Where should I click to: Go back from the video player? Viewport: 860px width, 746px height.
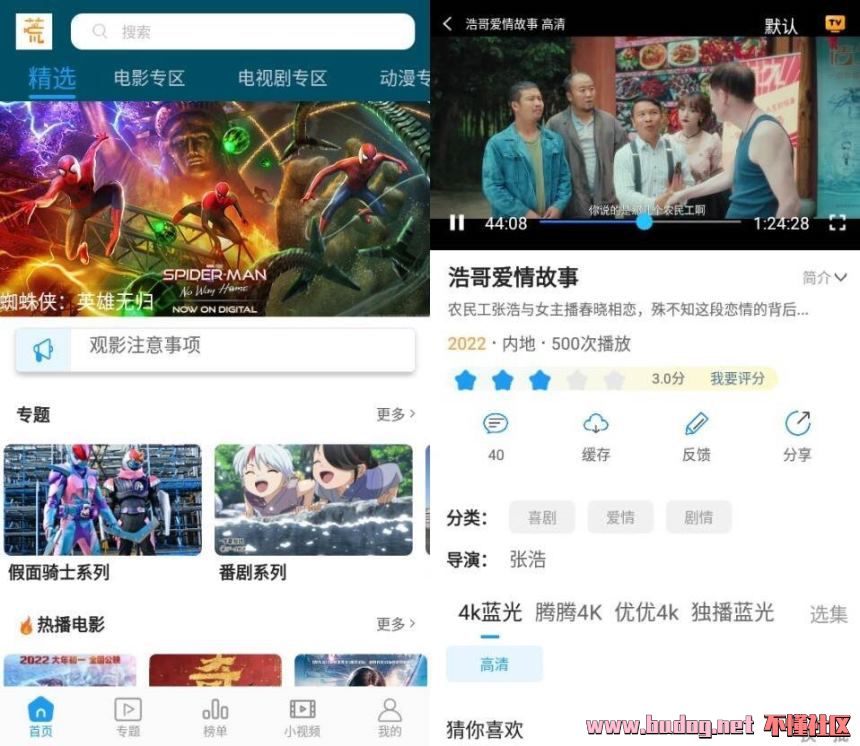coord(447,24)
